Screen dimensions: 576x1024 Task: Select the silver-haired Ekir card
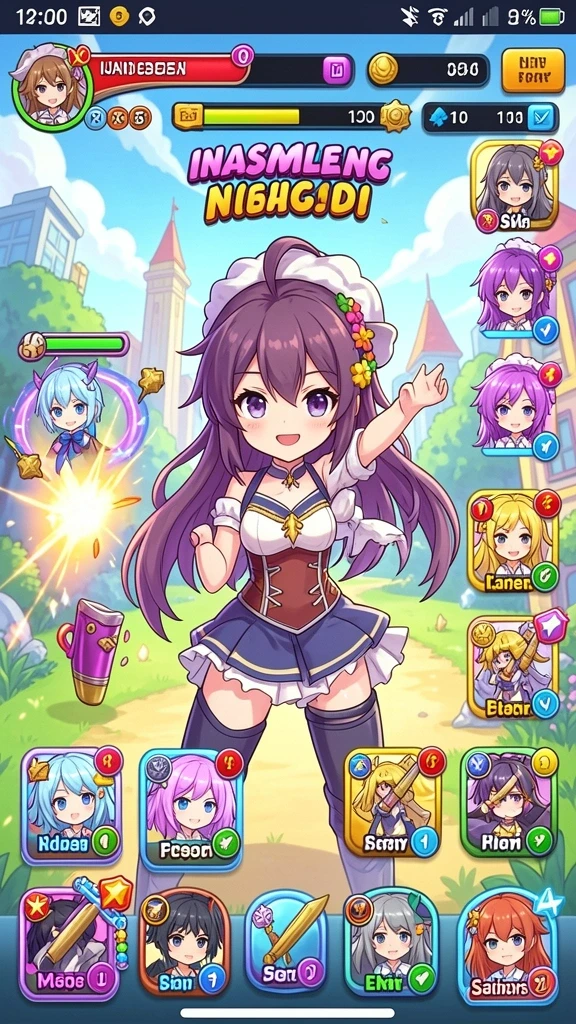[391, 940]
